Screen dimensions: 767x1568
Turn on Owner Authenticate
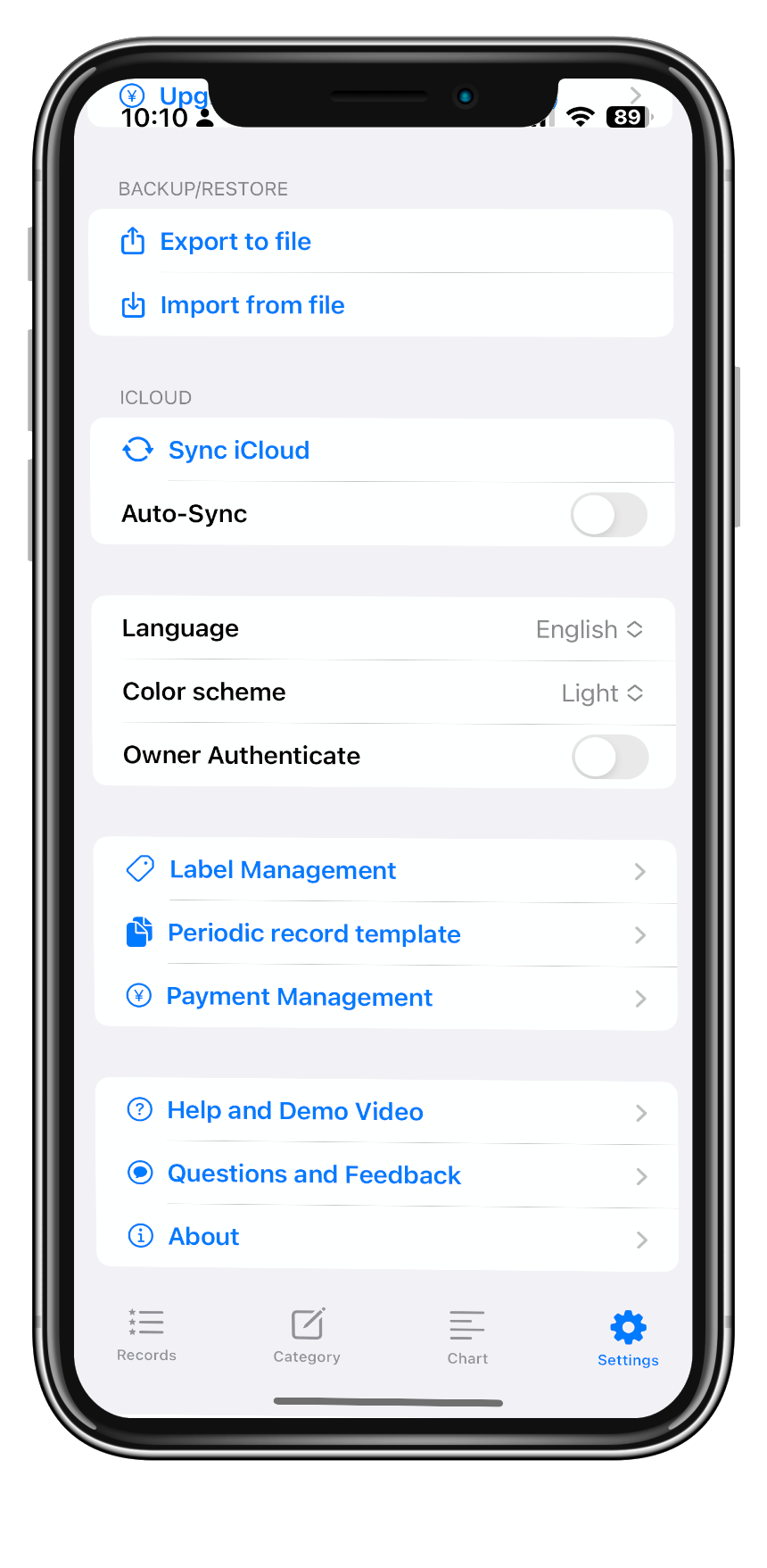point(610,757)
